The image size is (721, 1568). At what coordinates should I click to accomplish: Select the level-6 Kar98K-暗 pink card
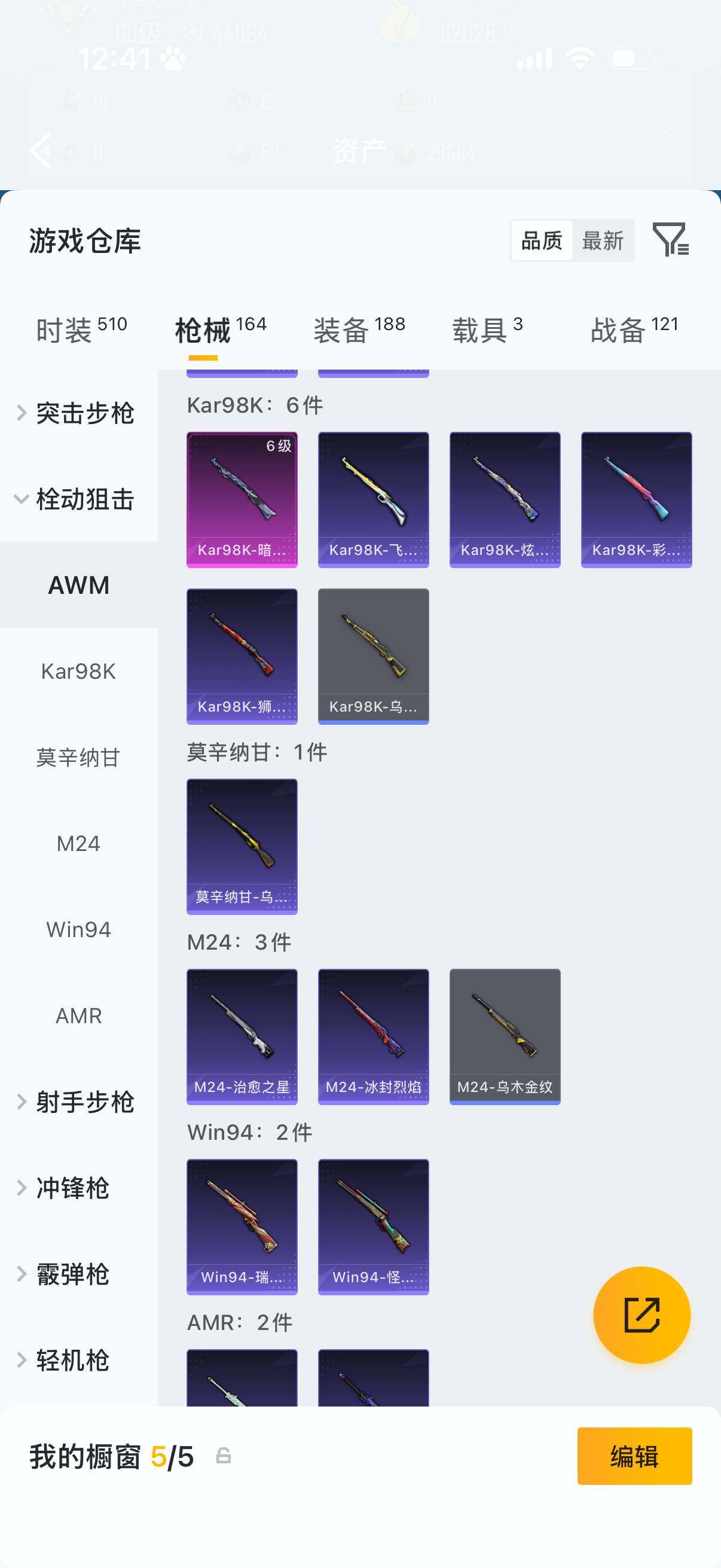(x=242, y=499)
